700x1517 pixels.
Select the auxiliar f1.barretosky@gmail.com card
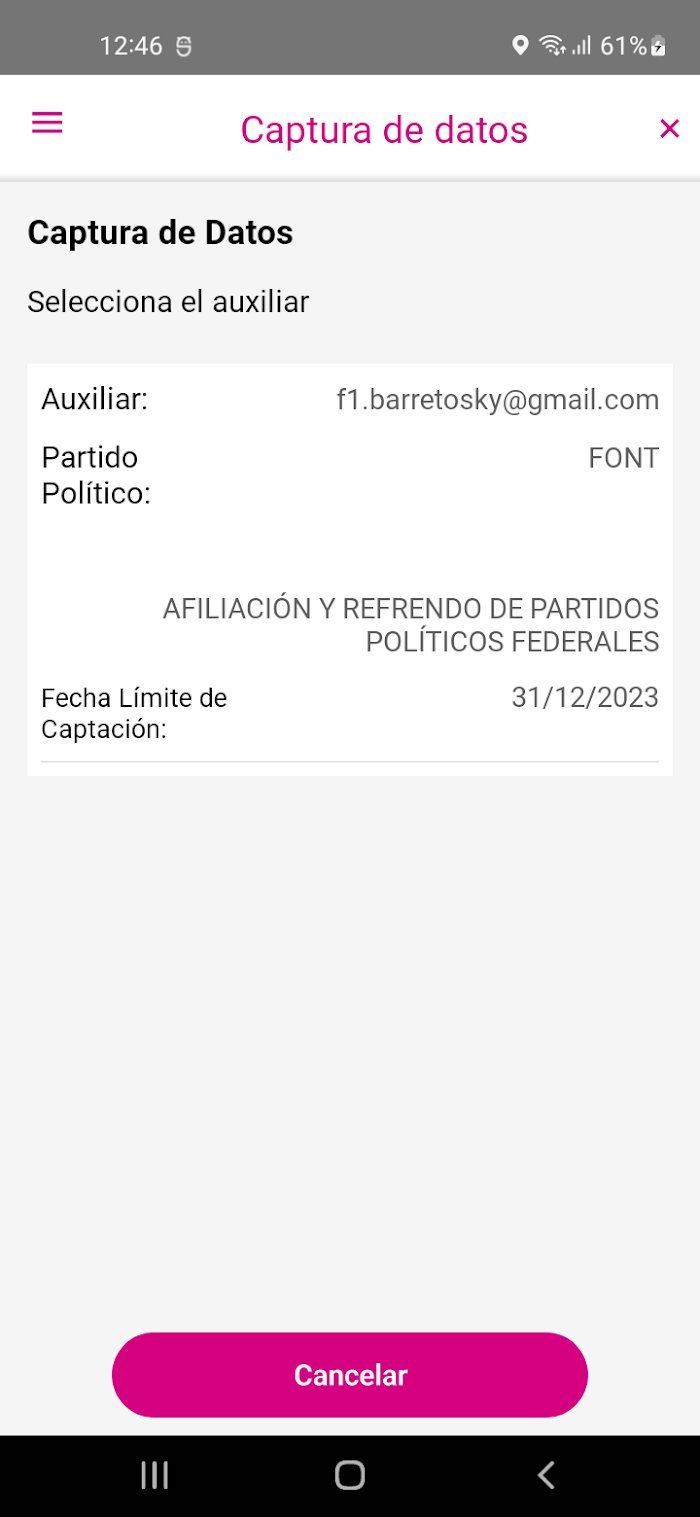(x=350, y=569)
